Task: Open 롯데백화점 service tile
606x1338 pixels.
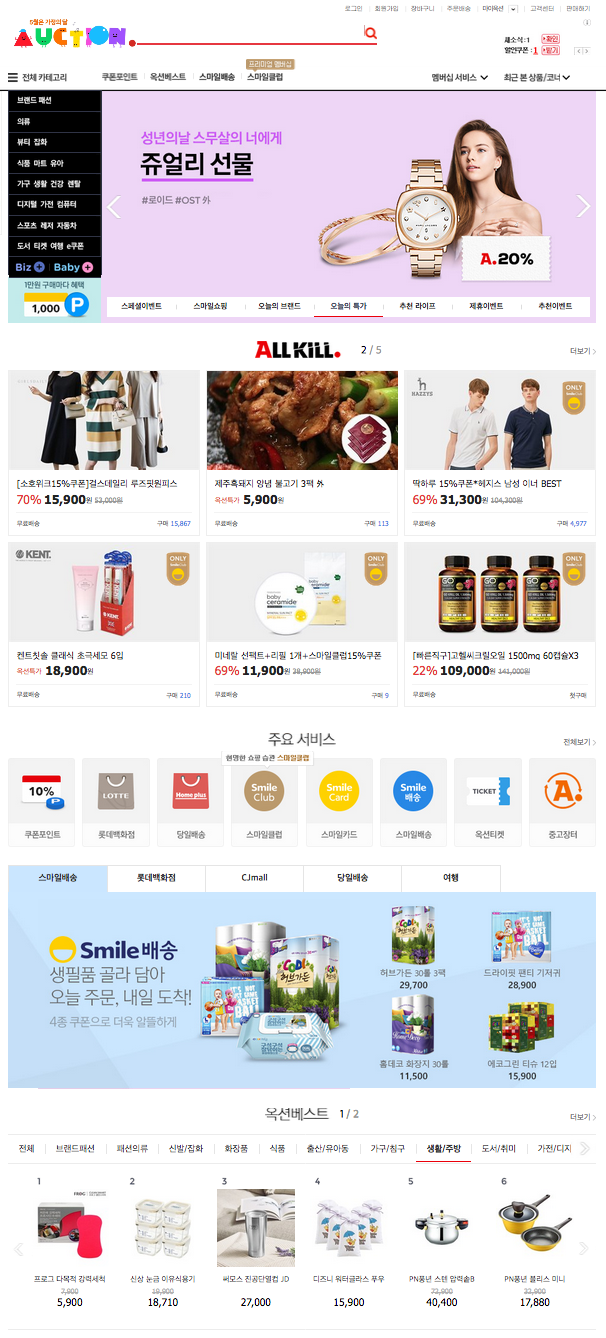Action: point(116,803)
